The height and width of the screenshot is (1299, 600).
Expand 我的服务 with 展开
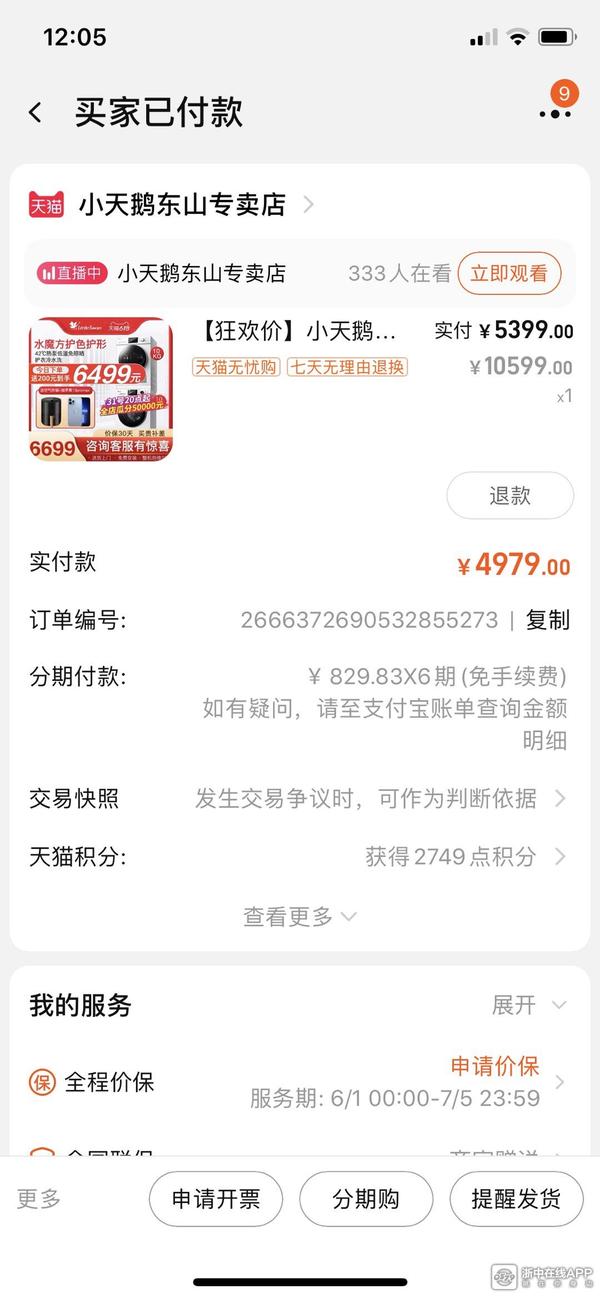click(x=528, y=1005)
